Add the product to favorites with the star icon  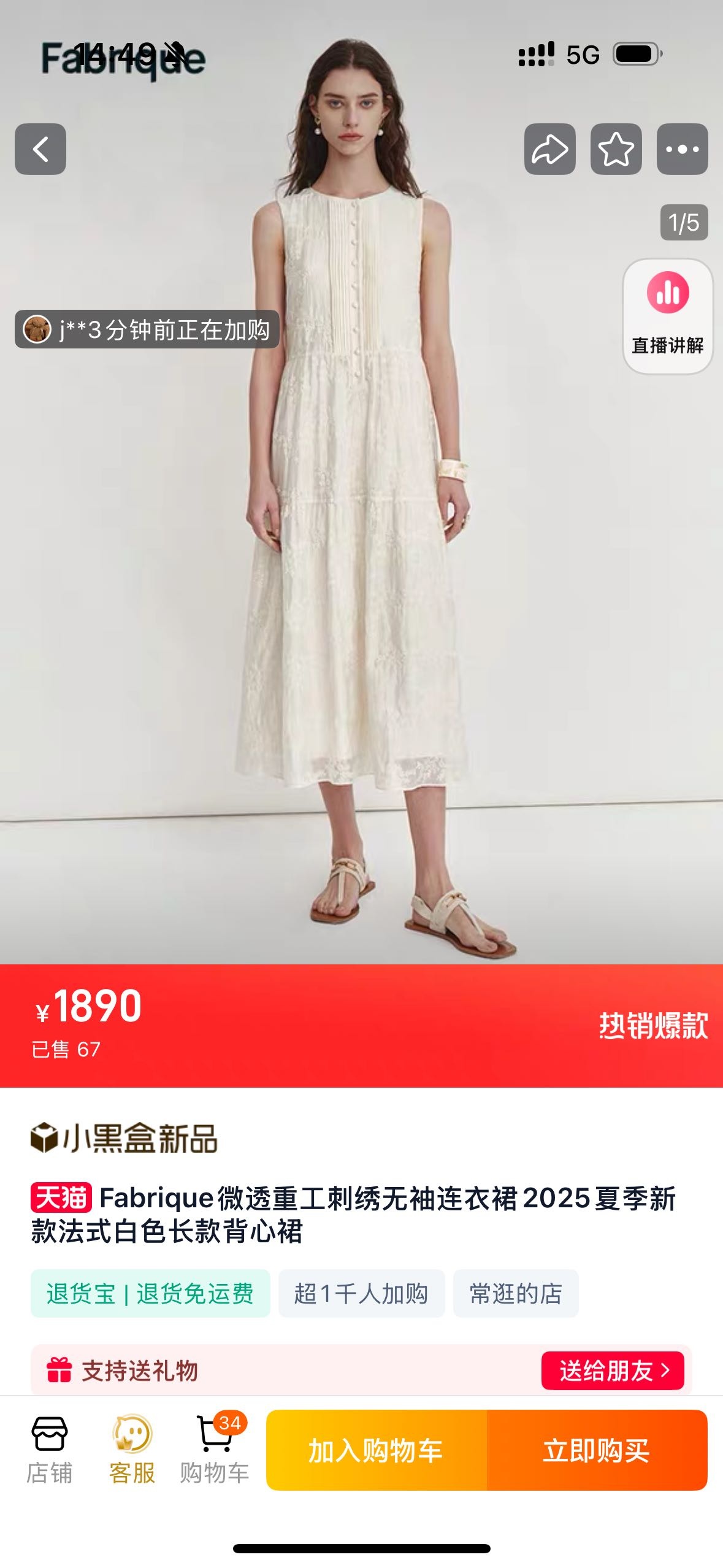[616, 149]
